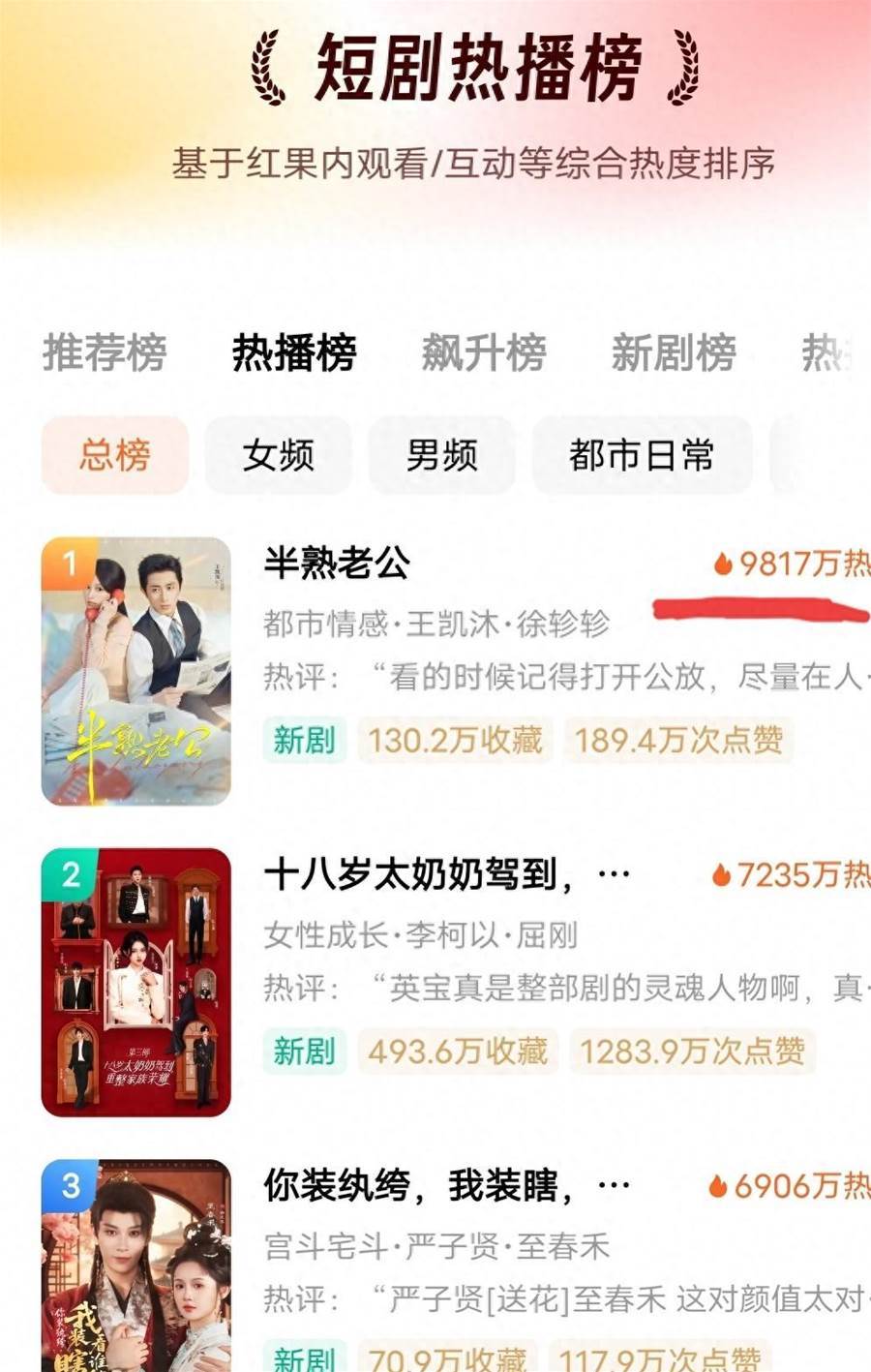
Task: Select the 总榜 filter chip
Action: (114, 455)
